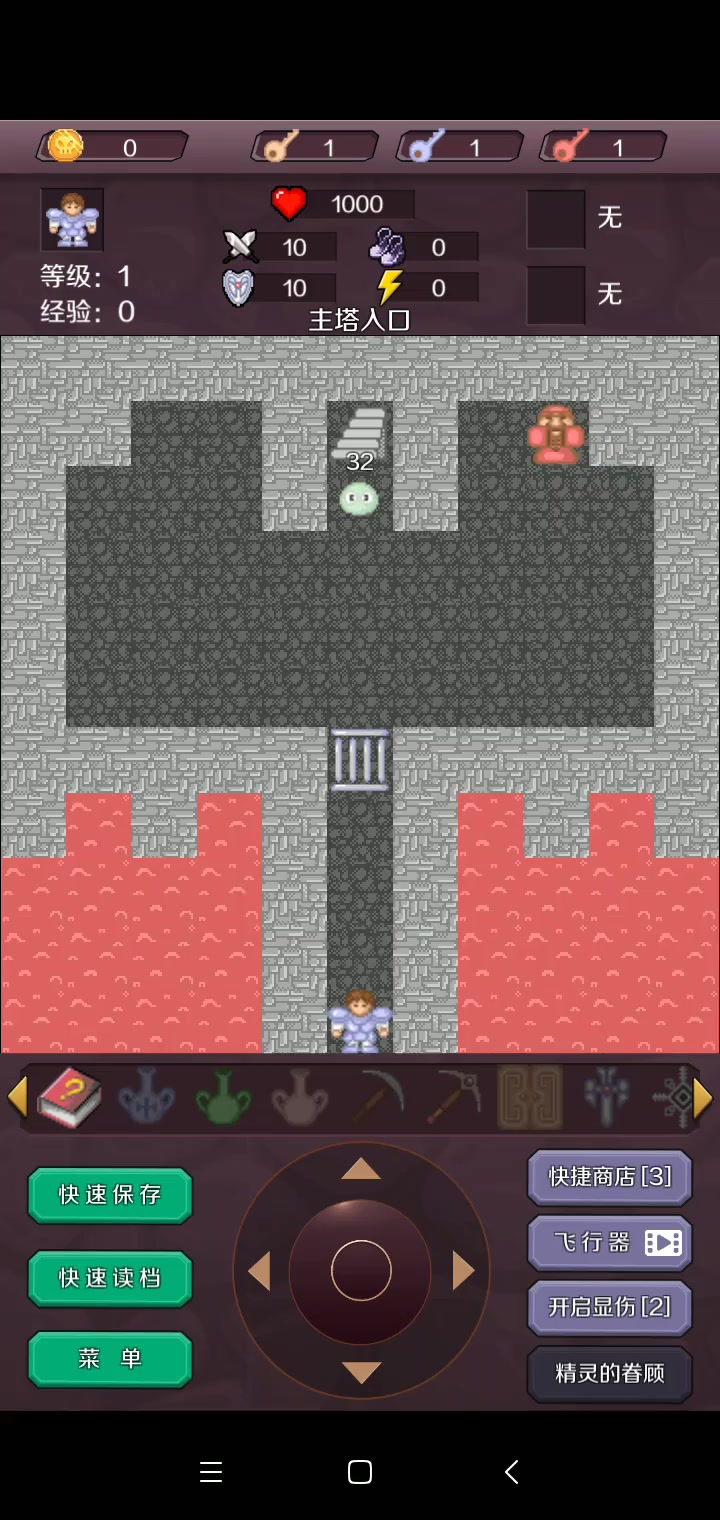Show previous items with left yellow arrow
Screen dimensions: 720x1520
16,1097
